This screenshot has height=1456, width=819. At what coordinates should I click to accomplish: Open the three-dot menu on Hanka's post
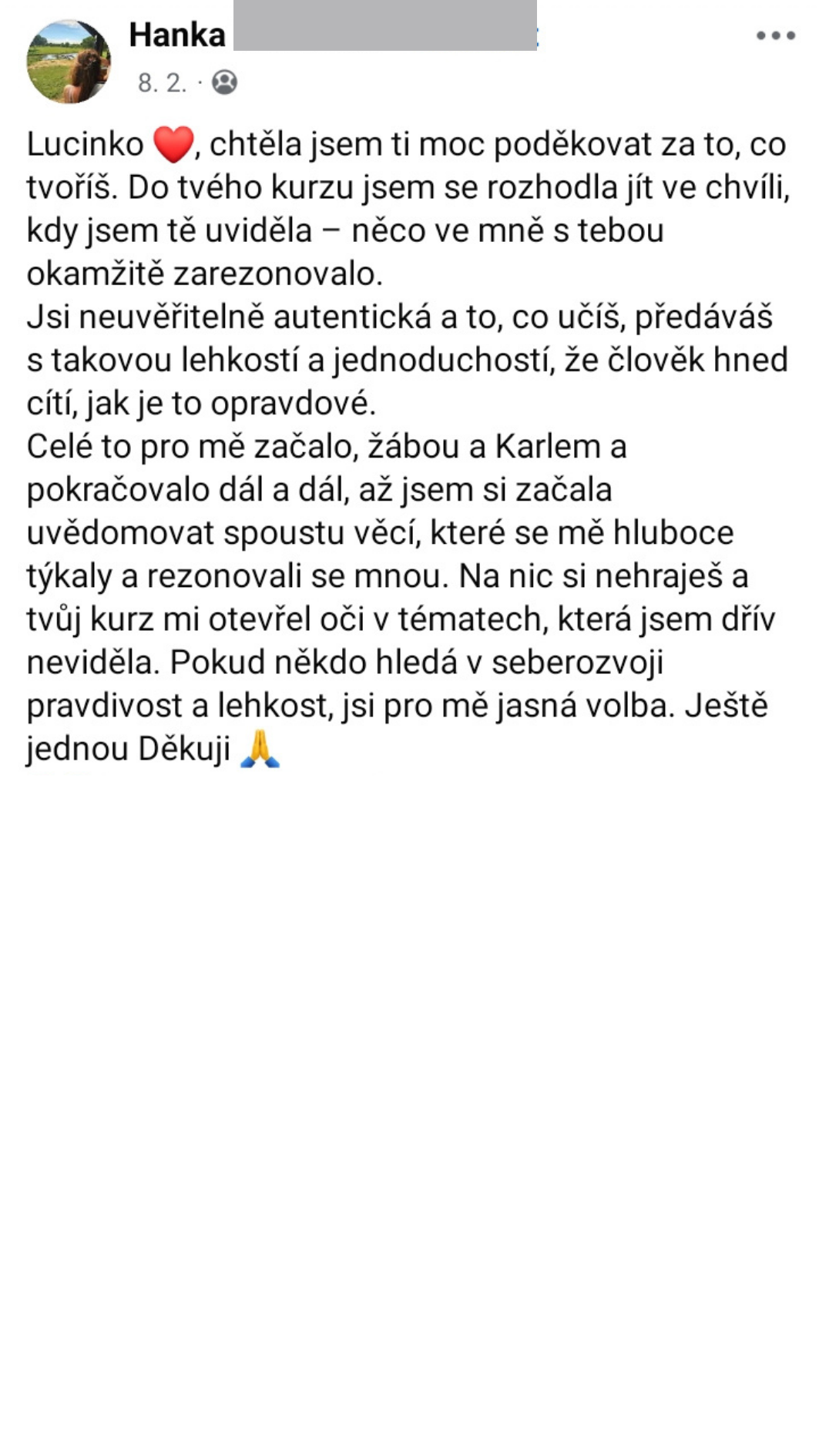(x=775, y=35)
